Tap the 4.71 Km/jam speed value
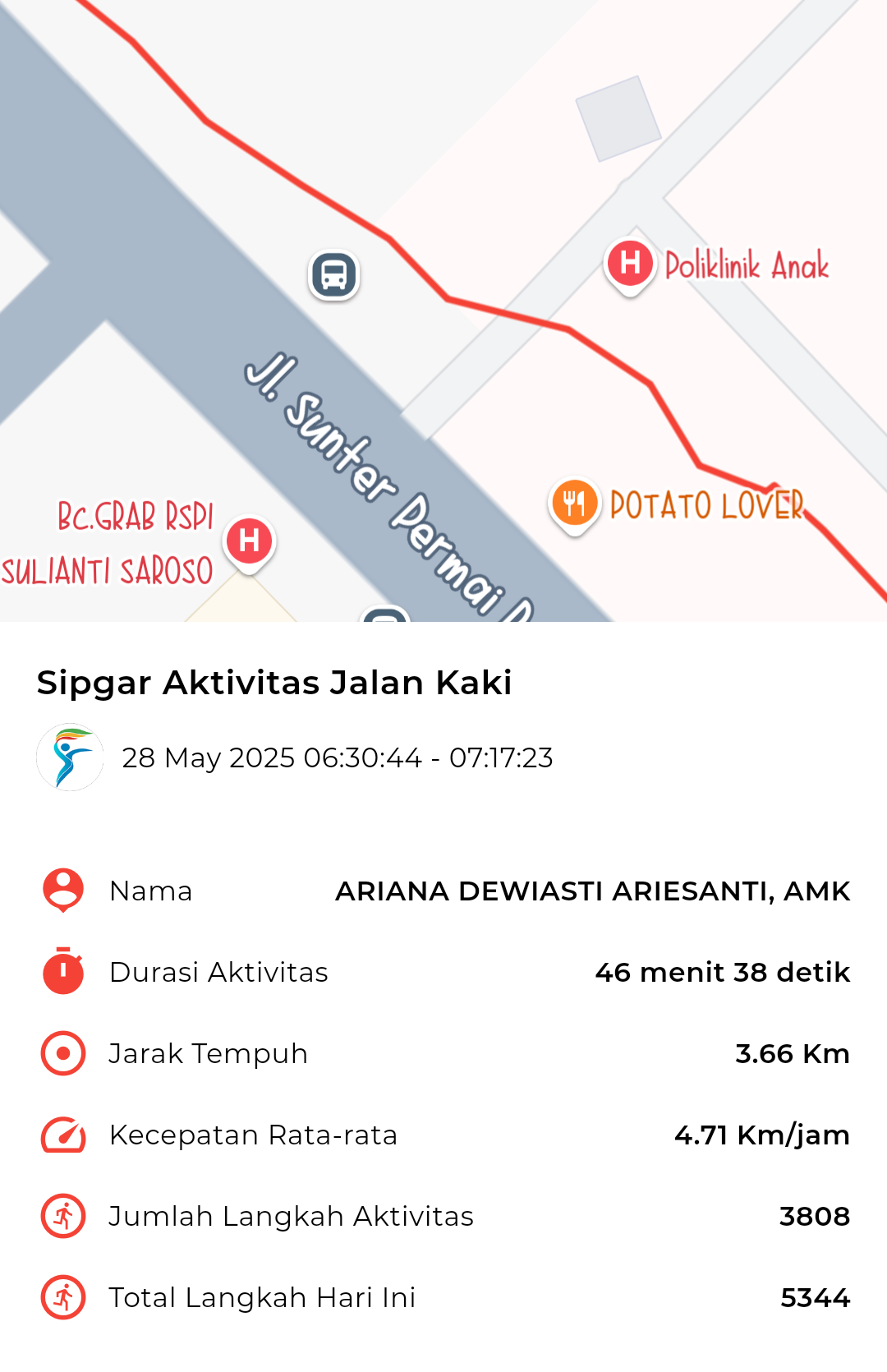This screenshot has height=1372, width=887. click(x=762, y=1135)
